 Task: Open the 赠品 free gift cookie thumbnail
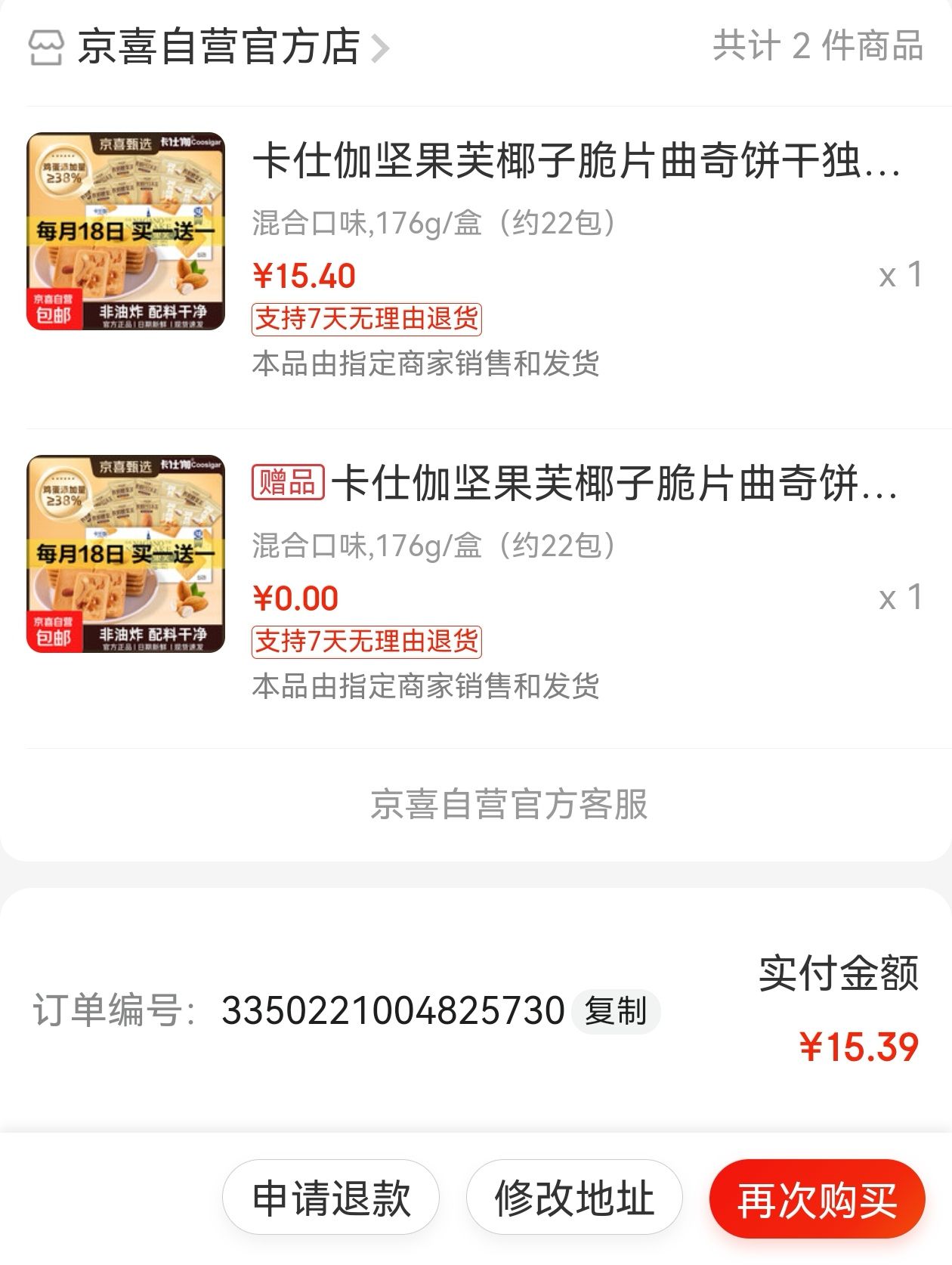click(125, 554)
